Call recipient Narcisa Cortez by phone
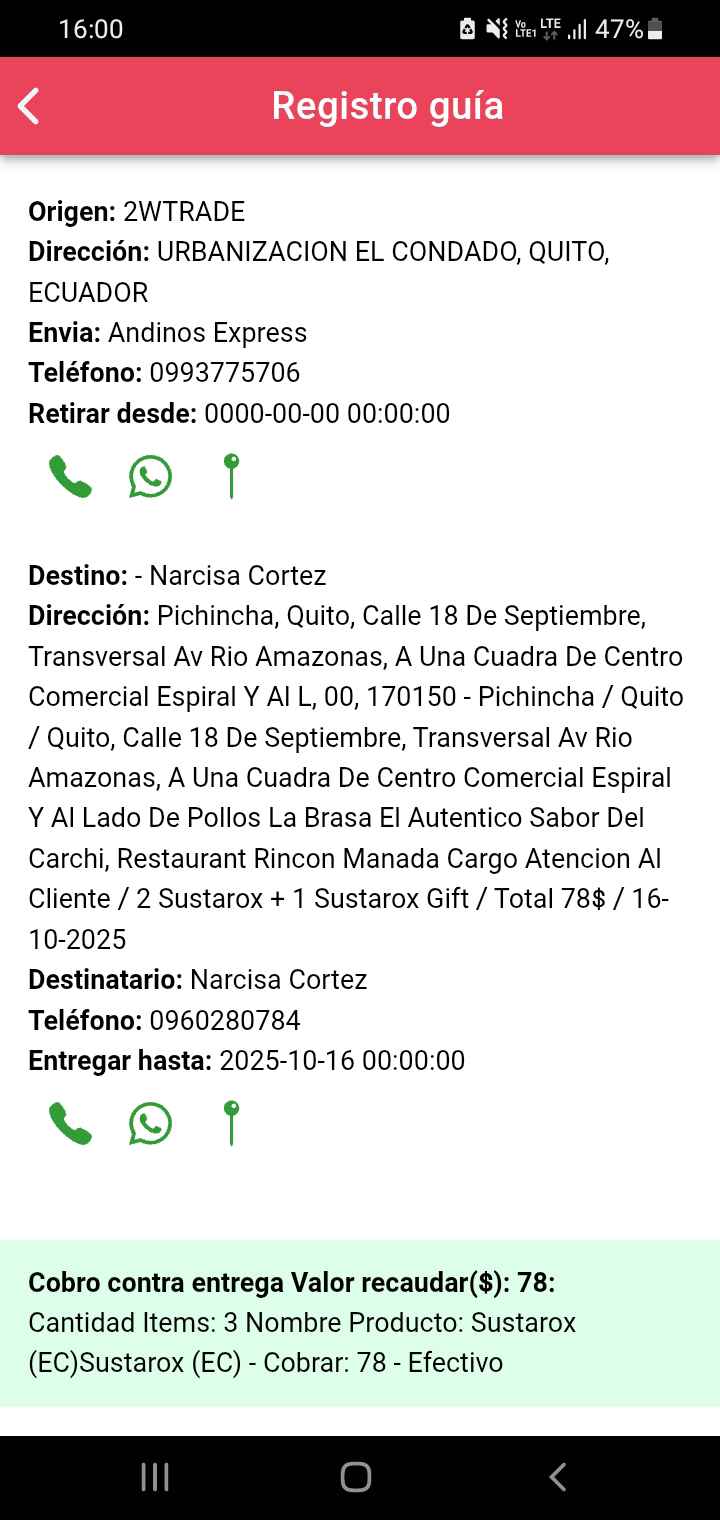 point(70,1124)
